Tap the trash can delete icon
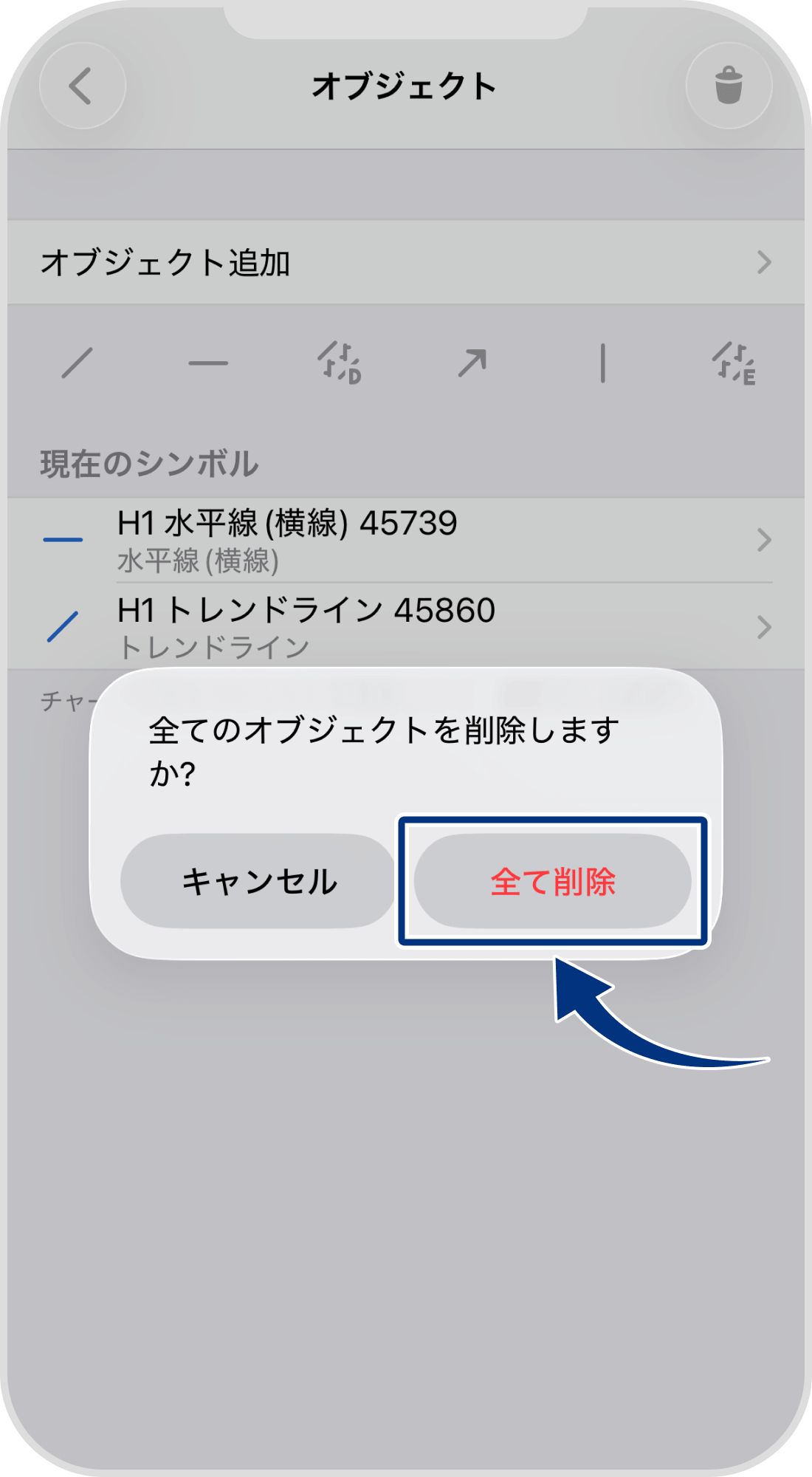Image resolution: width=812 pixels, height=1477 pixels. point(729,85)
